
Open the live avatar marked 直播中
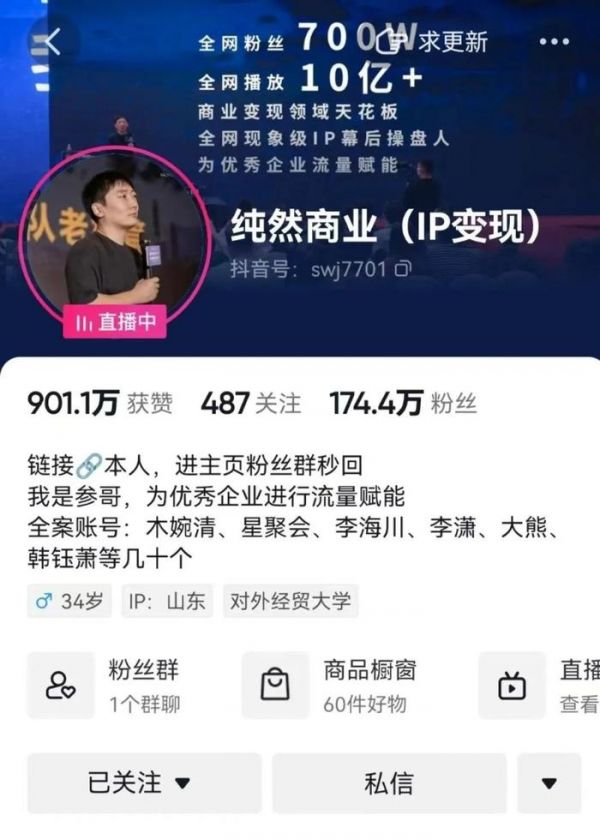pos(116,240)
